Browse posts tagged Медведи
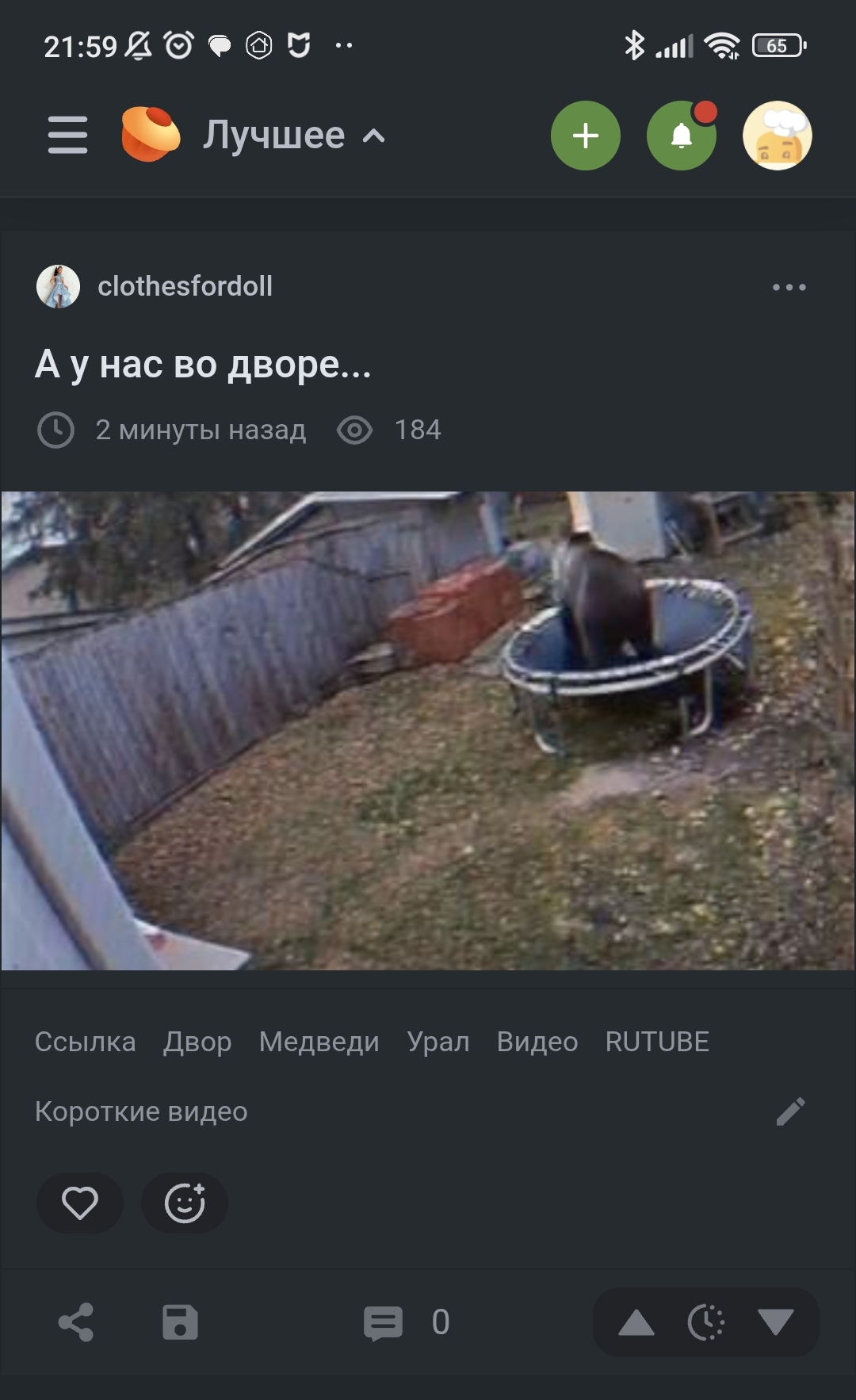Image resolution: width=856 pixels, height=1400 pixels. pos(319,1042)
